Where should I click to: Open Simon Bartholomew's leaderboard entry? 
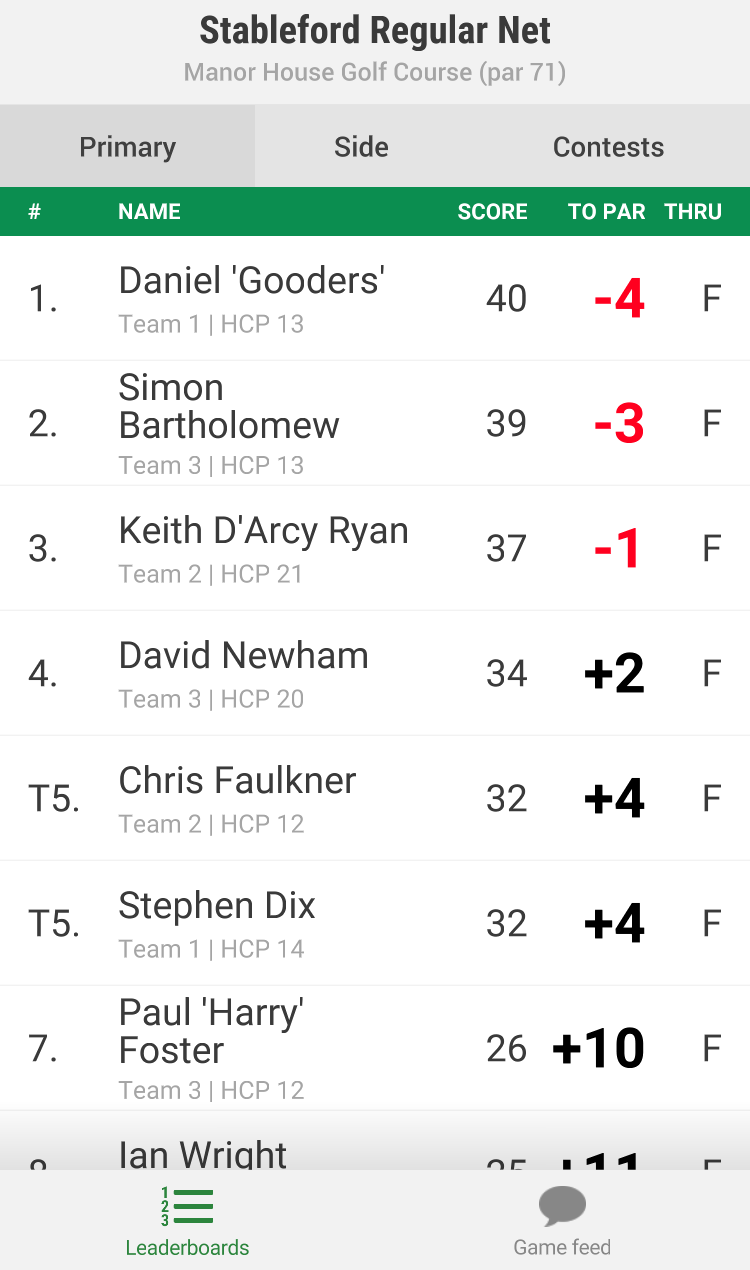pos(375,423)
